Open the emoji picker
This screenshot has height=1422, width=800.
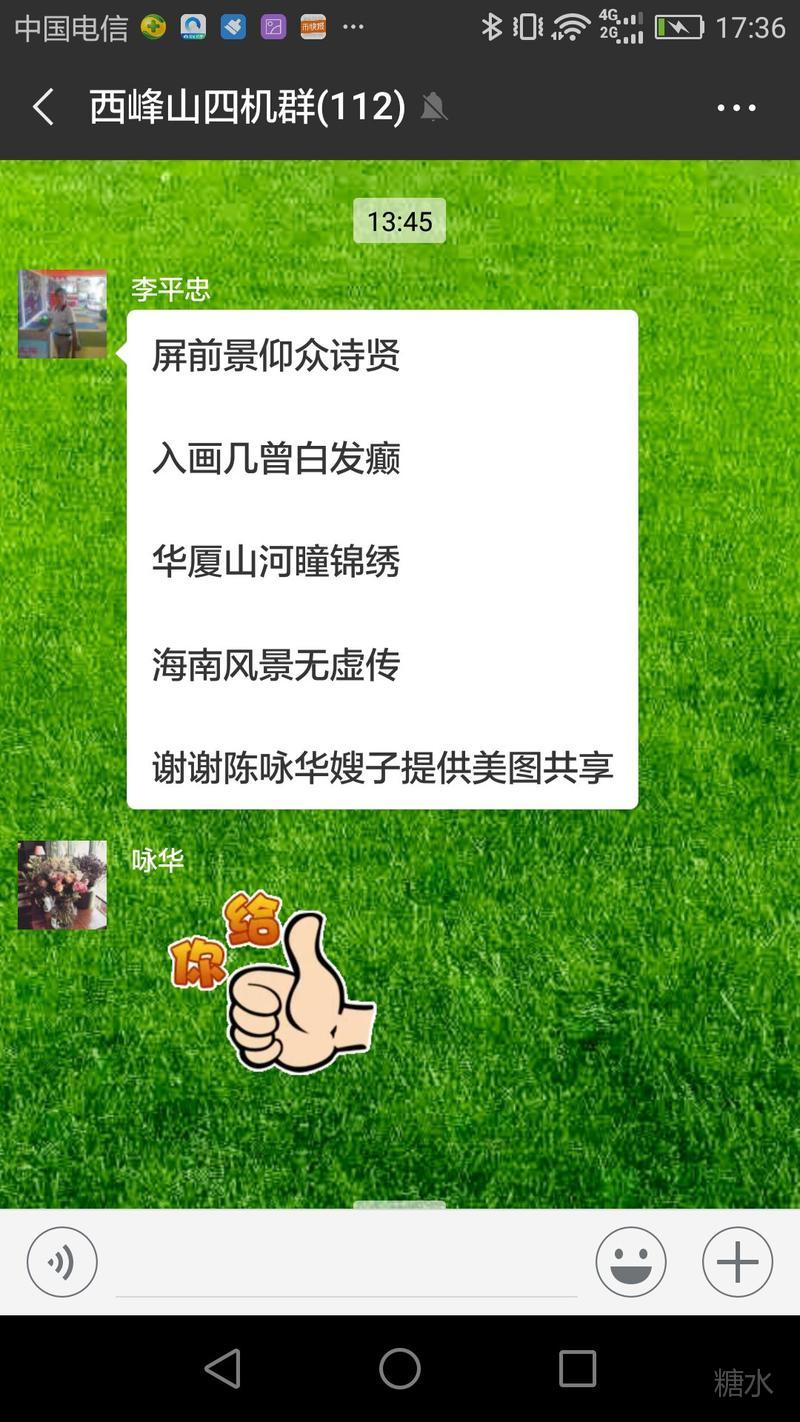click(x=631, y=1262)
